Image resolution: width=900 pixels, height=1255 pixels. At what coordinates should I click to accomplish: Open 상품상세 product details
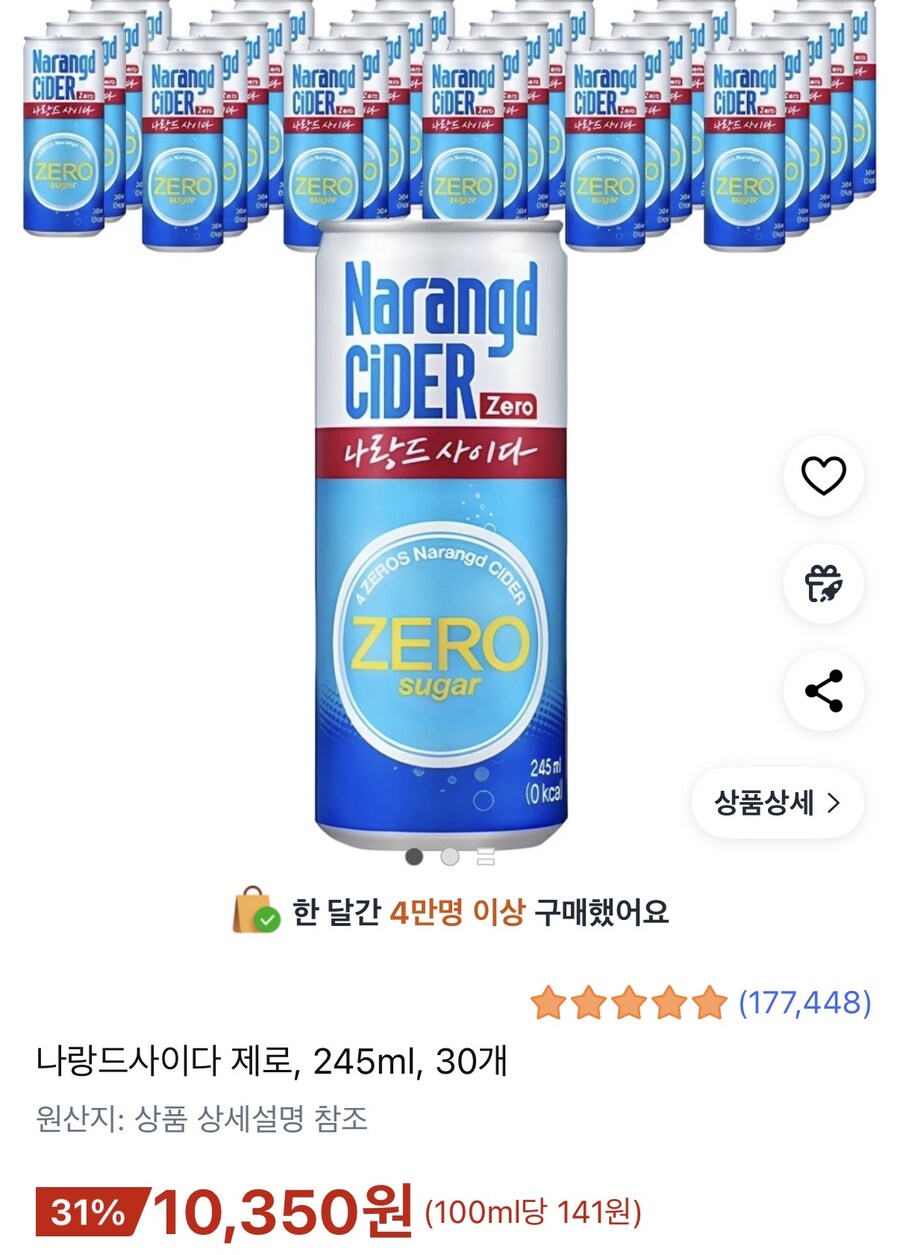[x=777, y=802]
